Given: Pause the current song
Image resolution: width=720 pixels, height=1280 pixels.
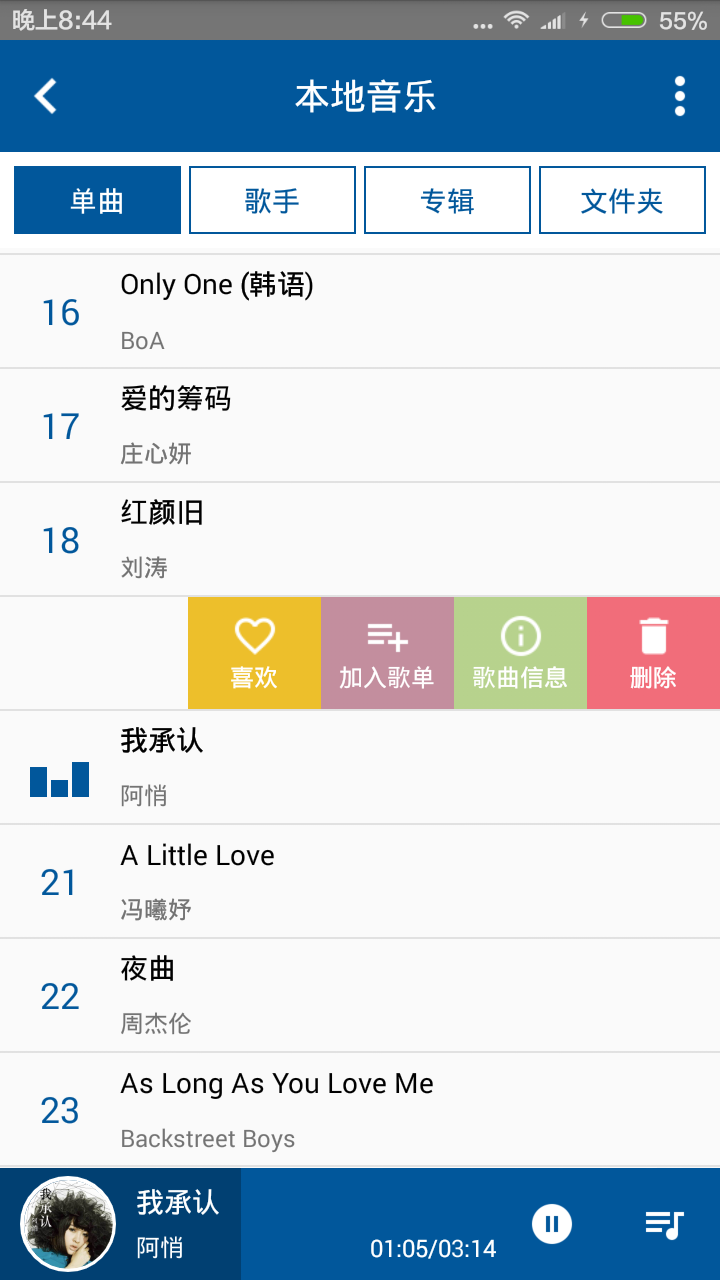Looking at the screenshot, I should point(552,1224).
